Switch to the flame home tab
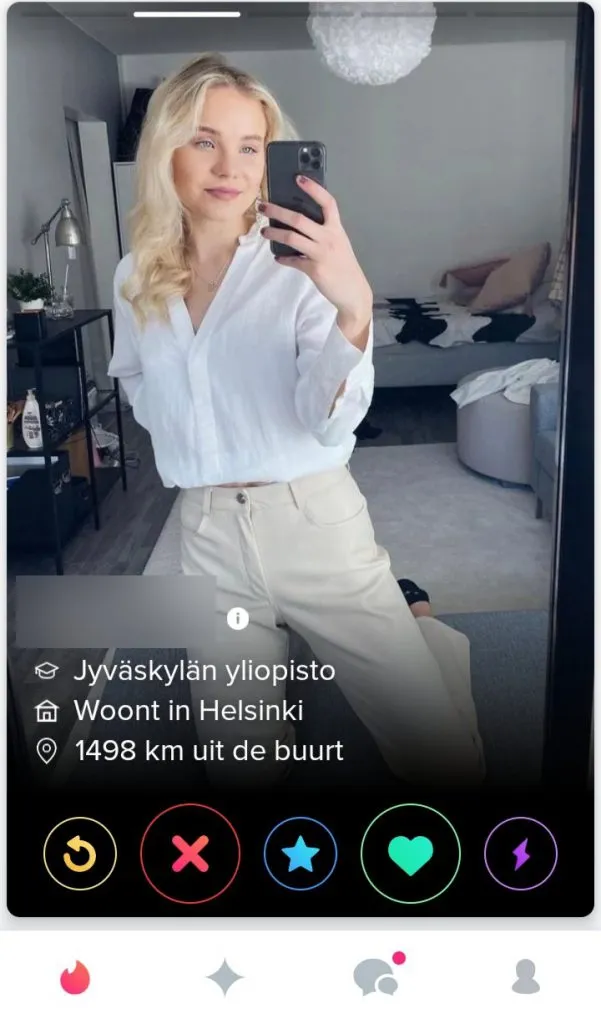This screenshot has width=601, height=1024. tap(75, 977)
